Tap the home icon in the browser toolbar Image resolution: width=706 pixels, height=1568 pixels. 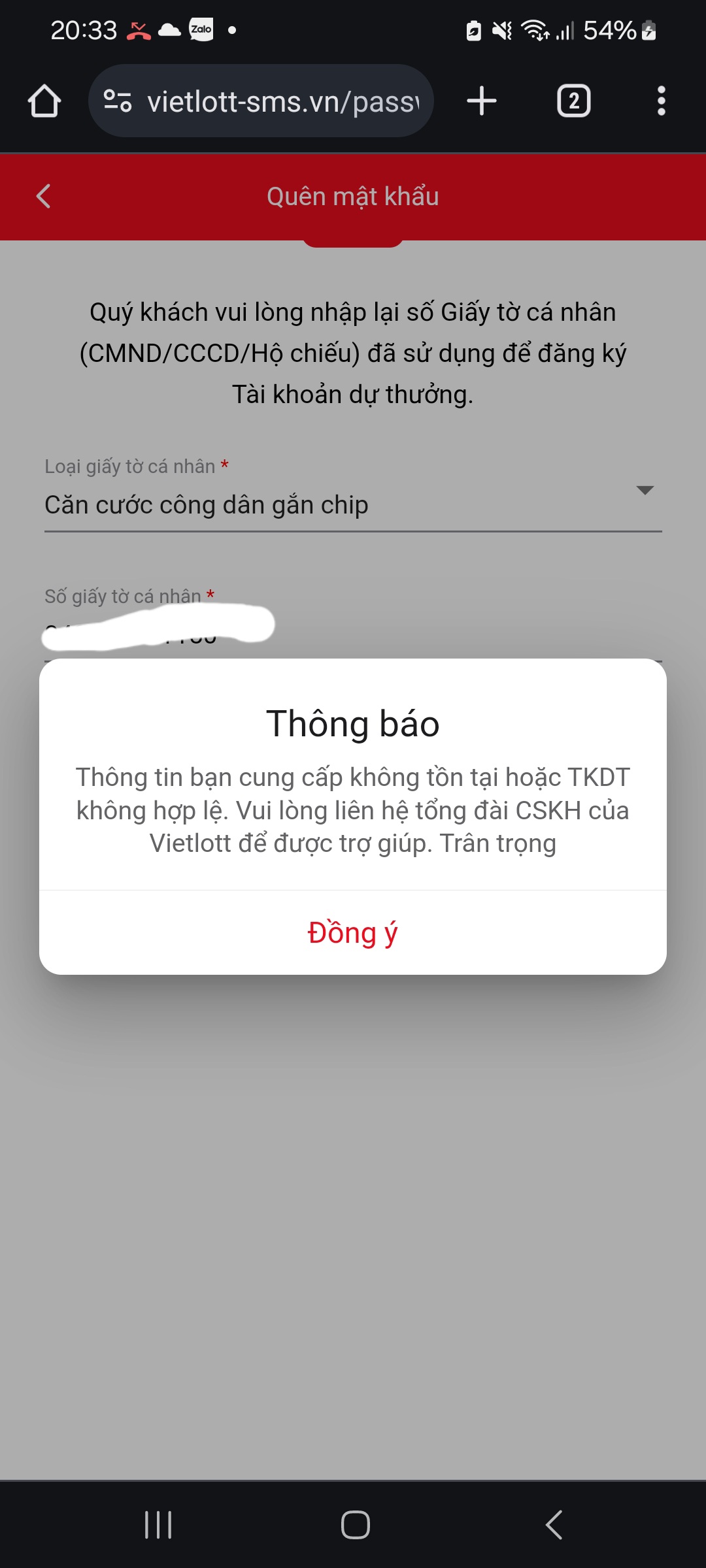(x=44, y=100)
